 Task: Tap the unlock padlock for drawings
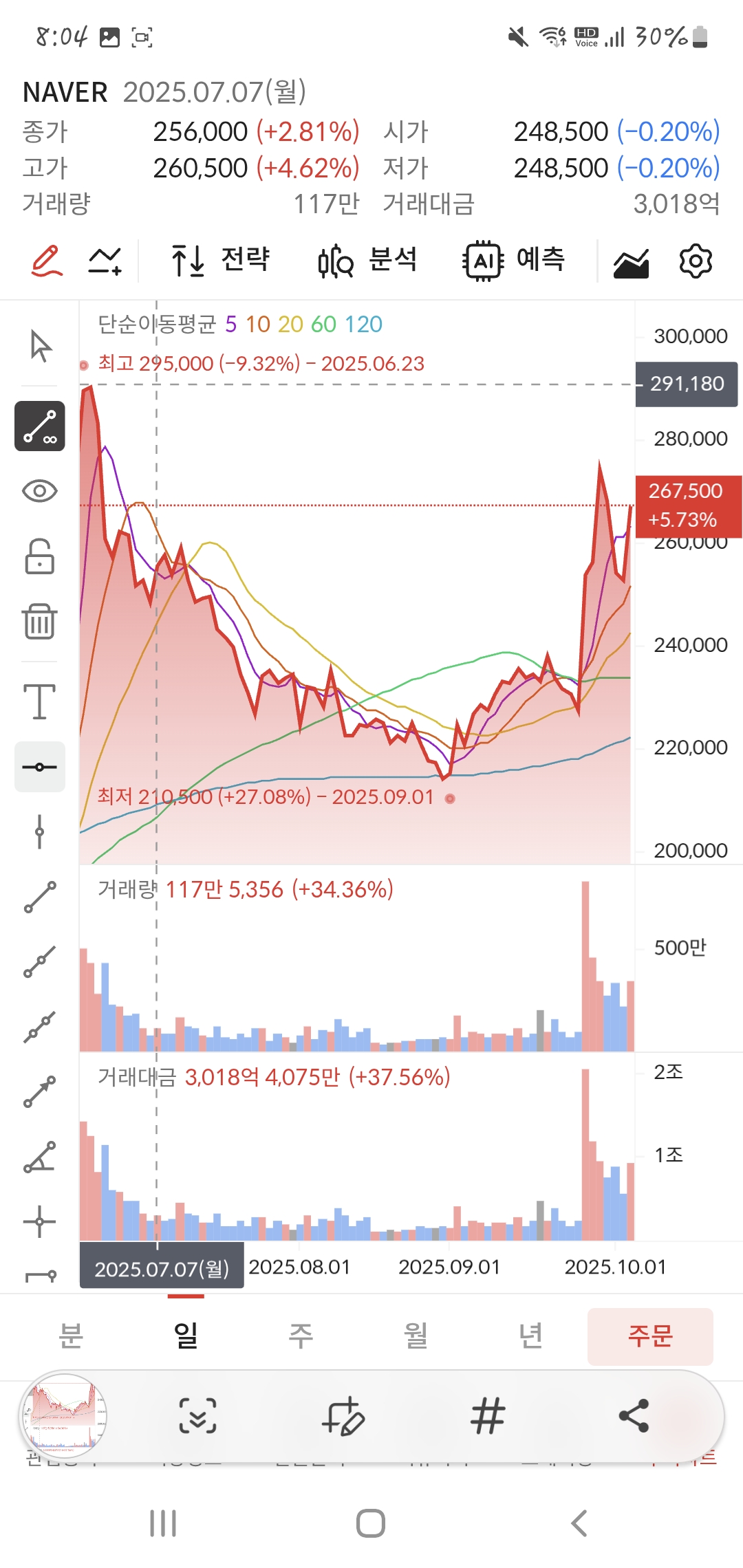[x=40, y=556]
